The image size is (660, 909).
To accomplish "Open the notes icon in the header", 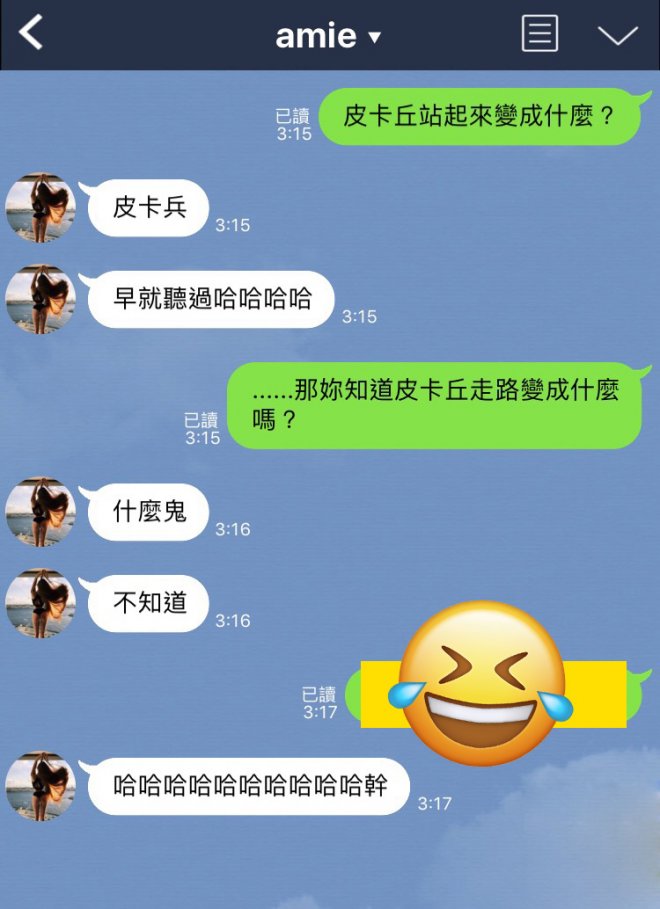I will [x=540, y=34].
